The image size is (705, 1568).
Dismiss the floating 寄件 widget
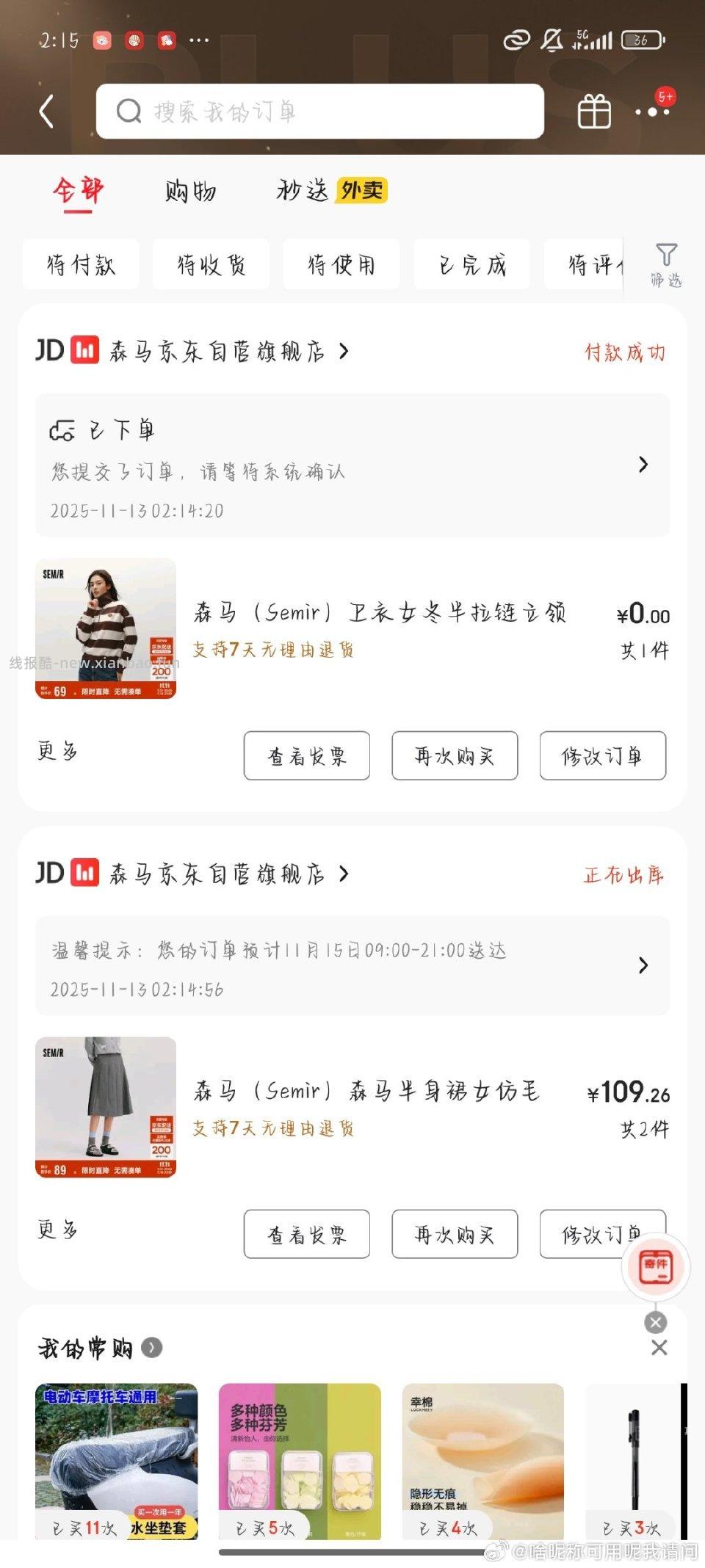(x=655, y=1323)
